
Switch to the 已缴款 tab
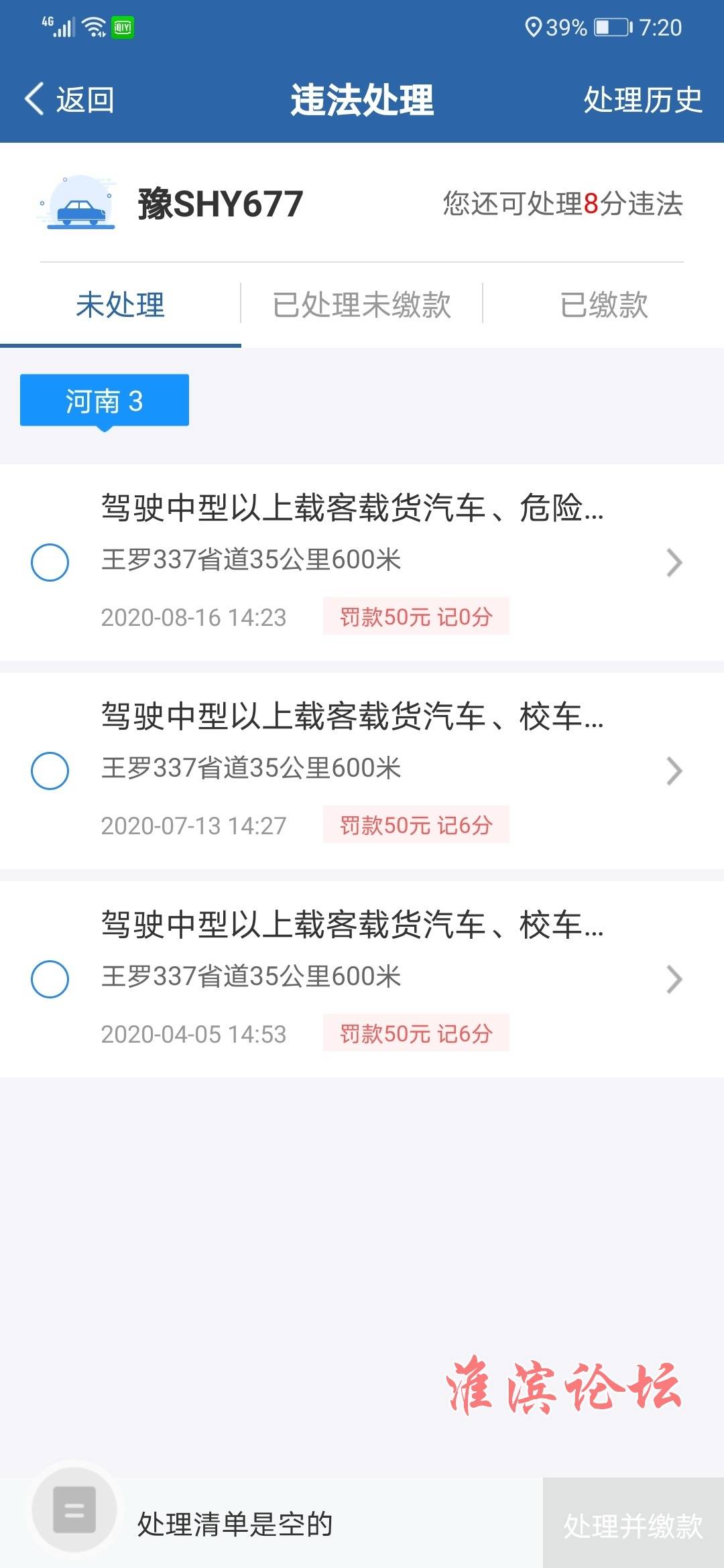[604, 305]
